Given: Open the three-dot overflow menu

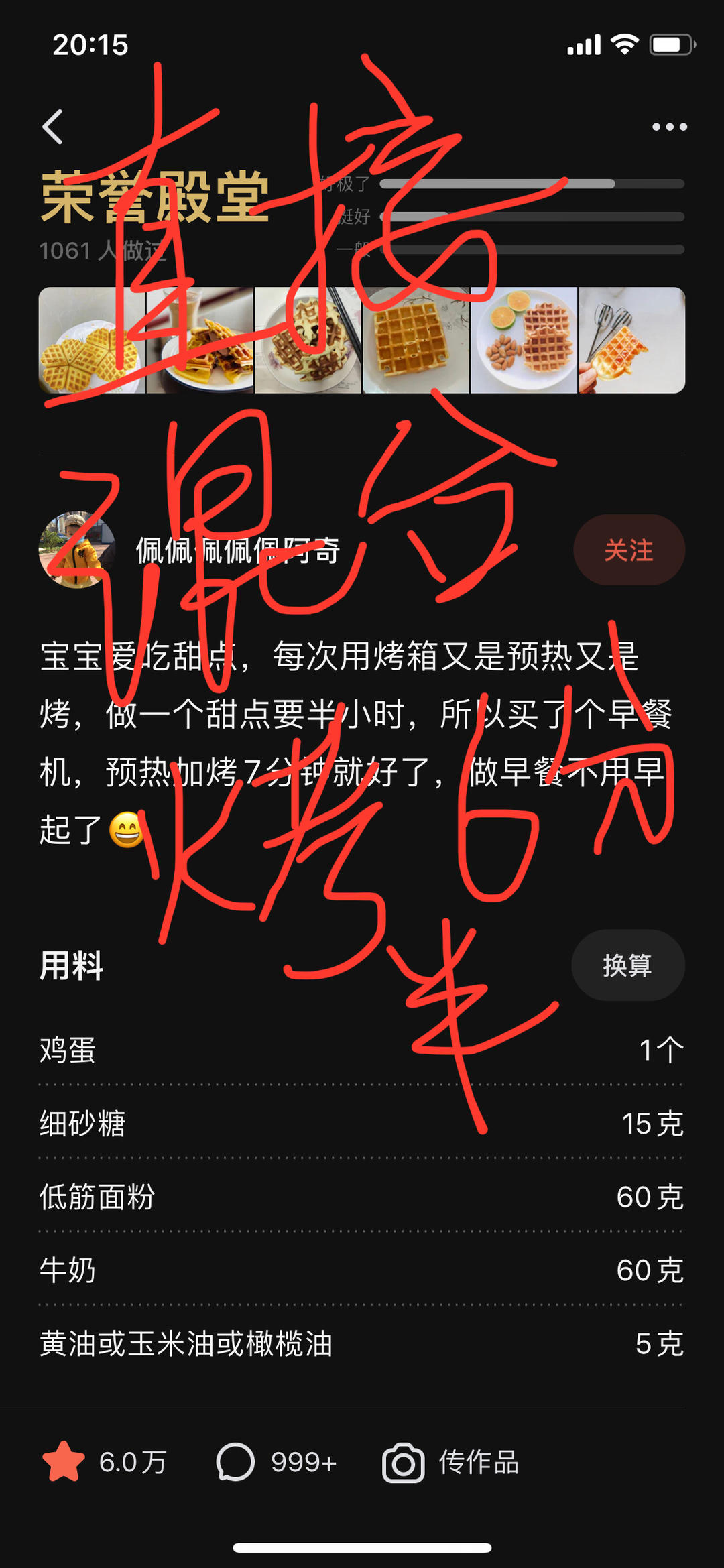Looking at the screenshot, I should click(x=670, y=127).
